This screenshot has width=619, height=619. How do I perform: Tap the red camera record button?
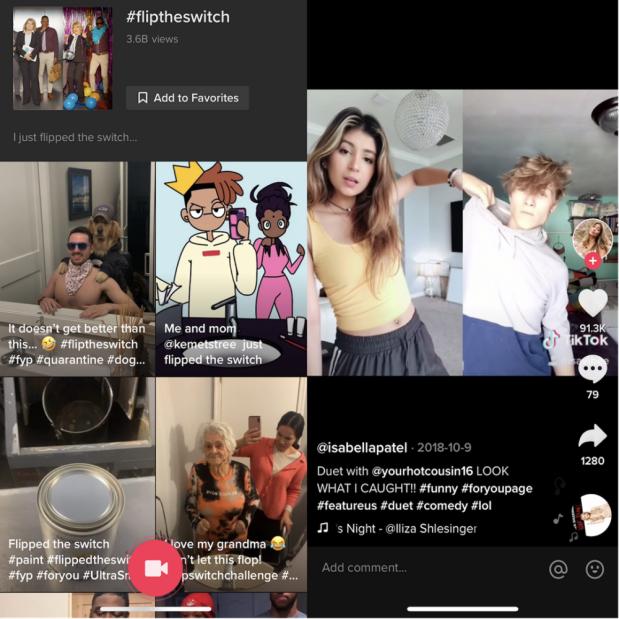[155, 568]
